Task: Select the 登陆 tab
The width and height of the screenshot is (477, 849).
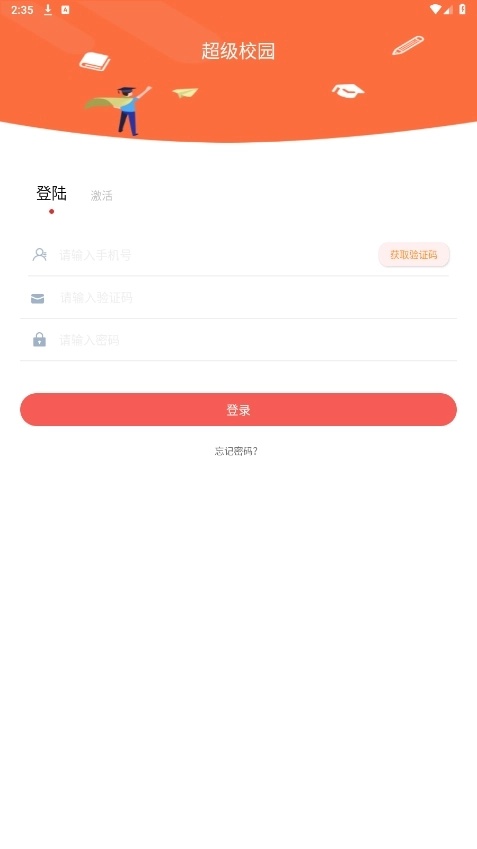Action: pos(51,193)
